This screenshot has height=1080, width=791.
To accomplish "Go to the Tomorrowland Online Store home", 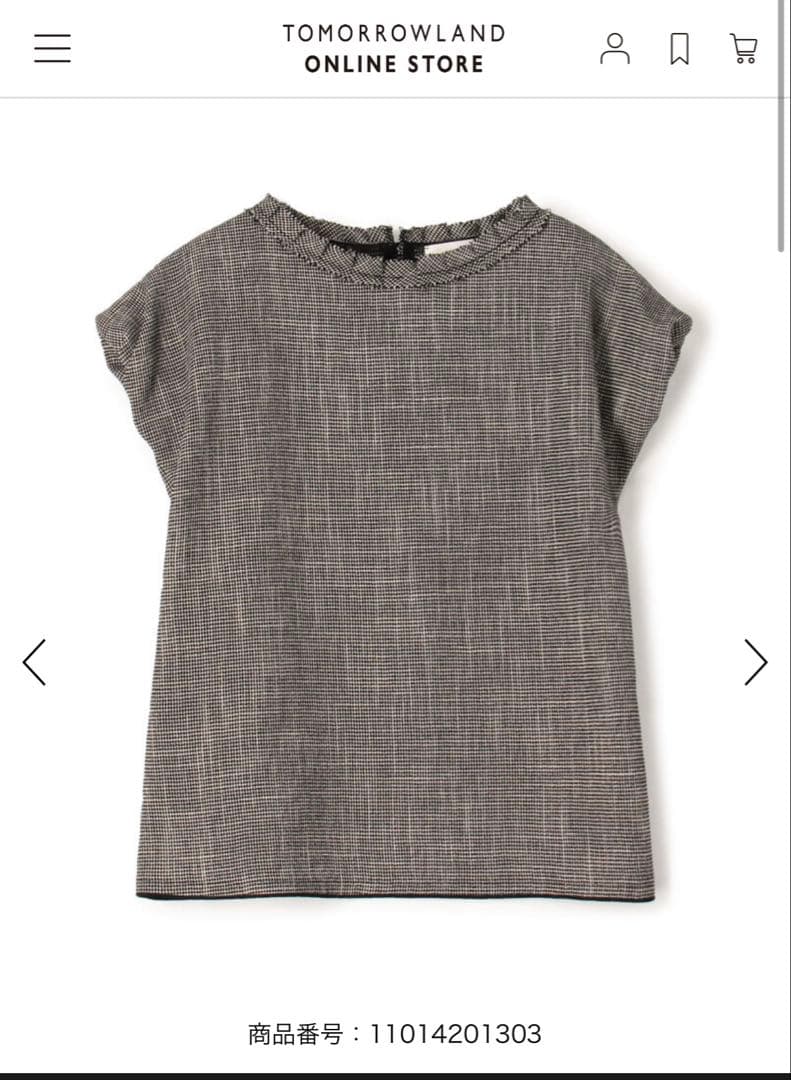I will [x=394, y=48].
